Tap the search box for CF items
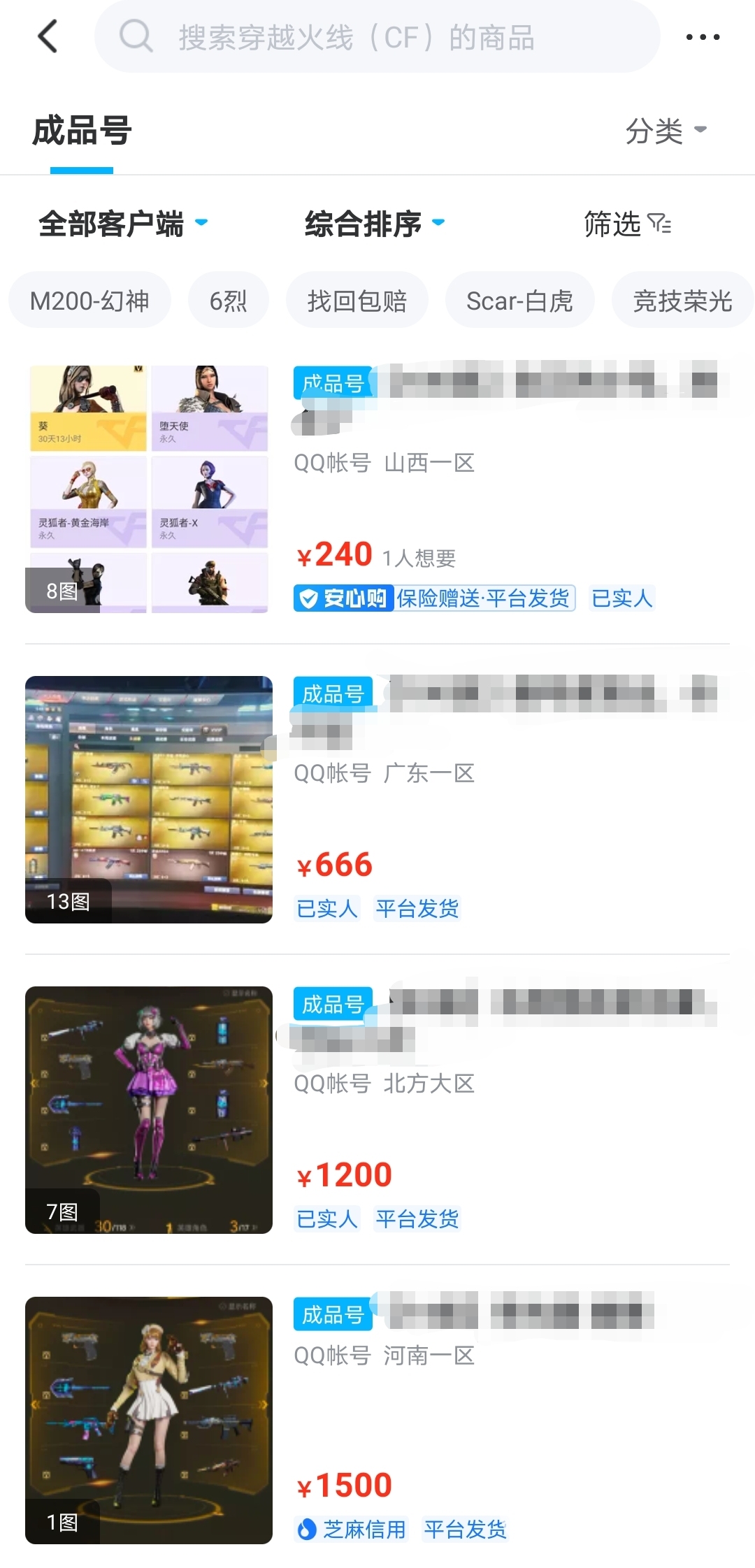This screenshot has height=1568, width=755. 377,37
